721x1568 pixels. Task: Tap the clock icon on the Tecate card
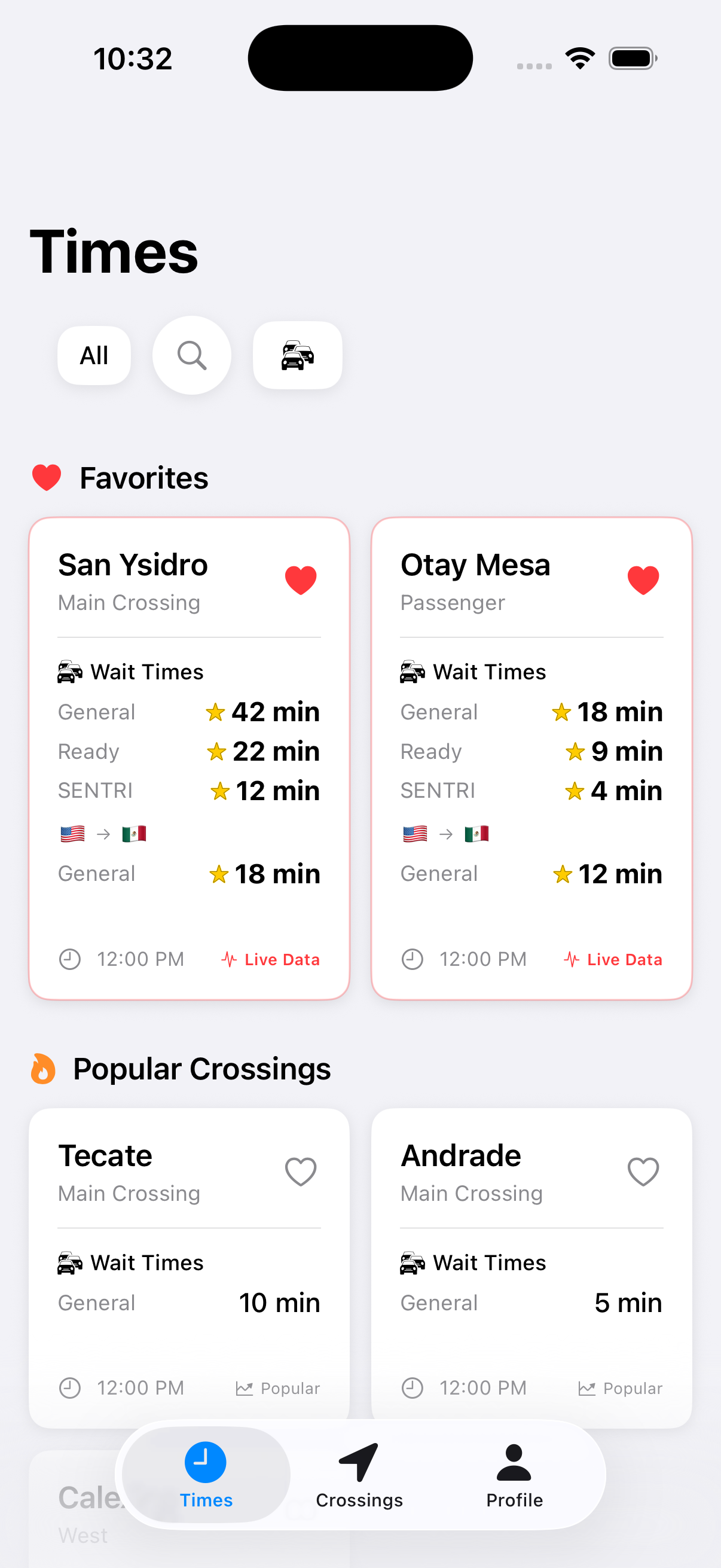coord(69,1389)
